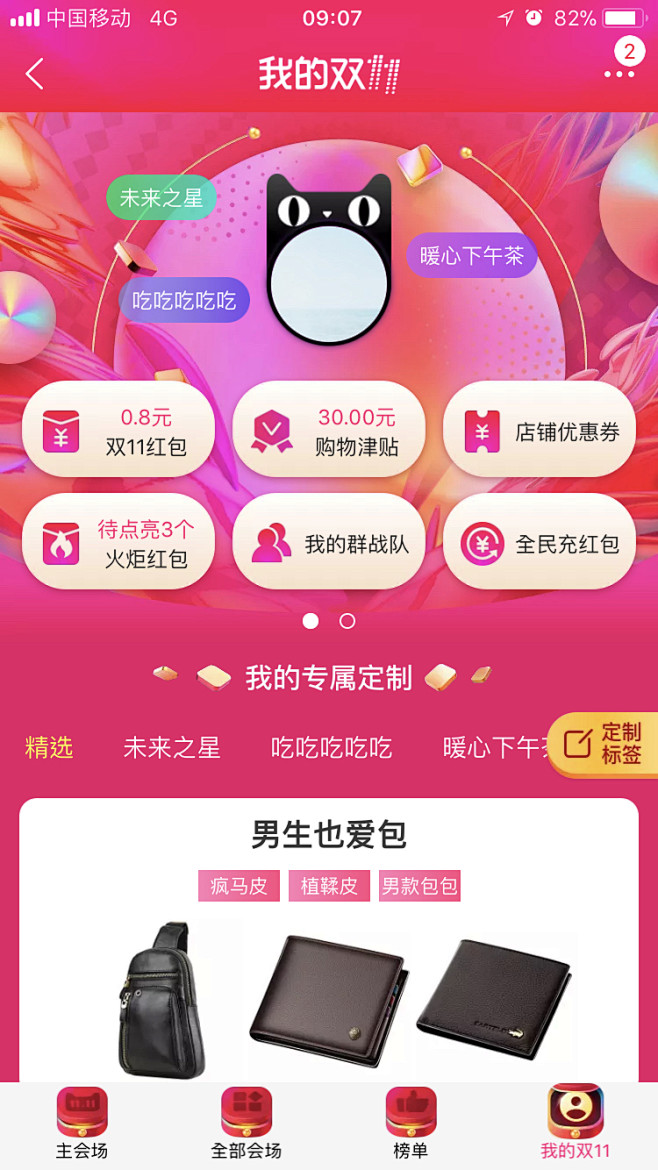Open 店铺优惠券 store coupons
The width and height of the screenshot is (658, 1170).
click(539, 432)
